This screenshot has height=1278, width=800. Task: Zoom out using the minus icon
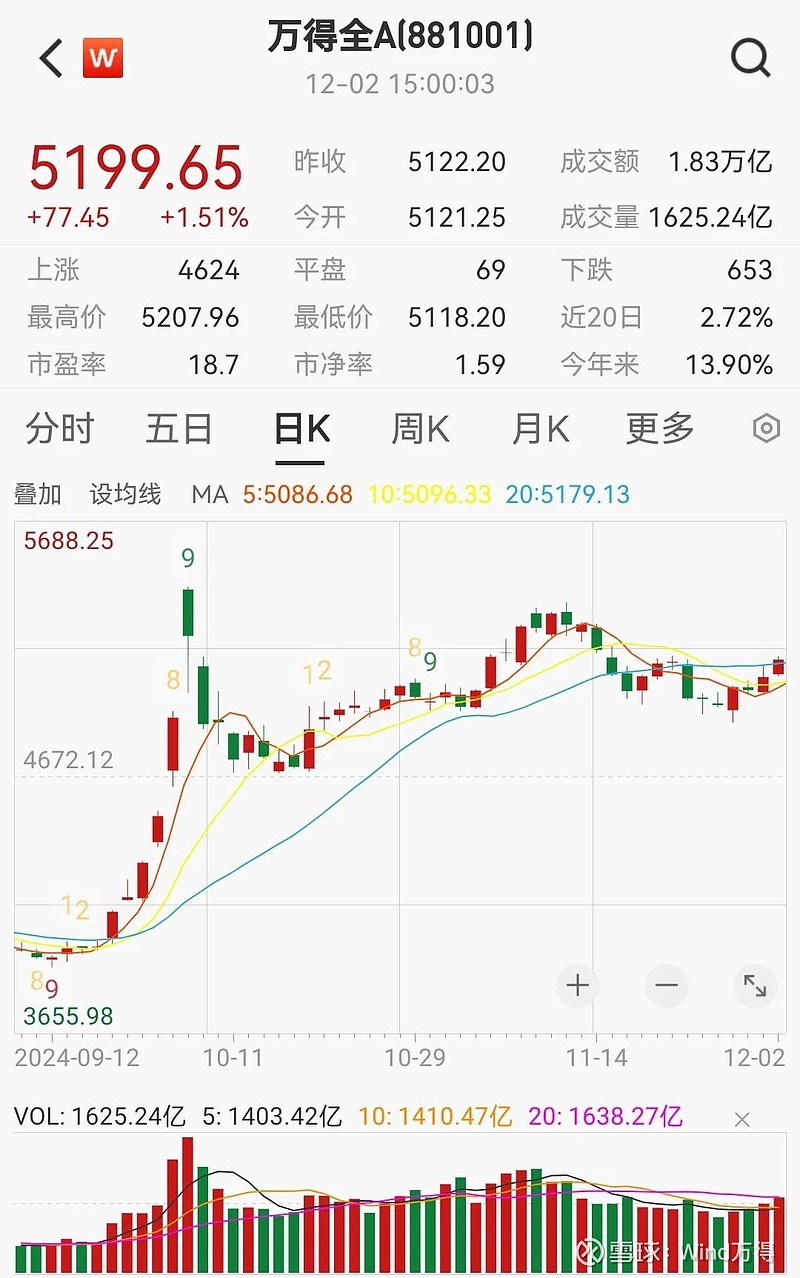[x=666, y=986]
